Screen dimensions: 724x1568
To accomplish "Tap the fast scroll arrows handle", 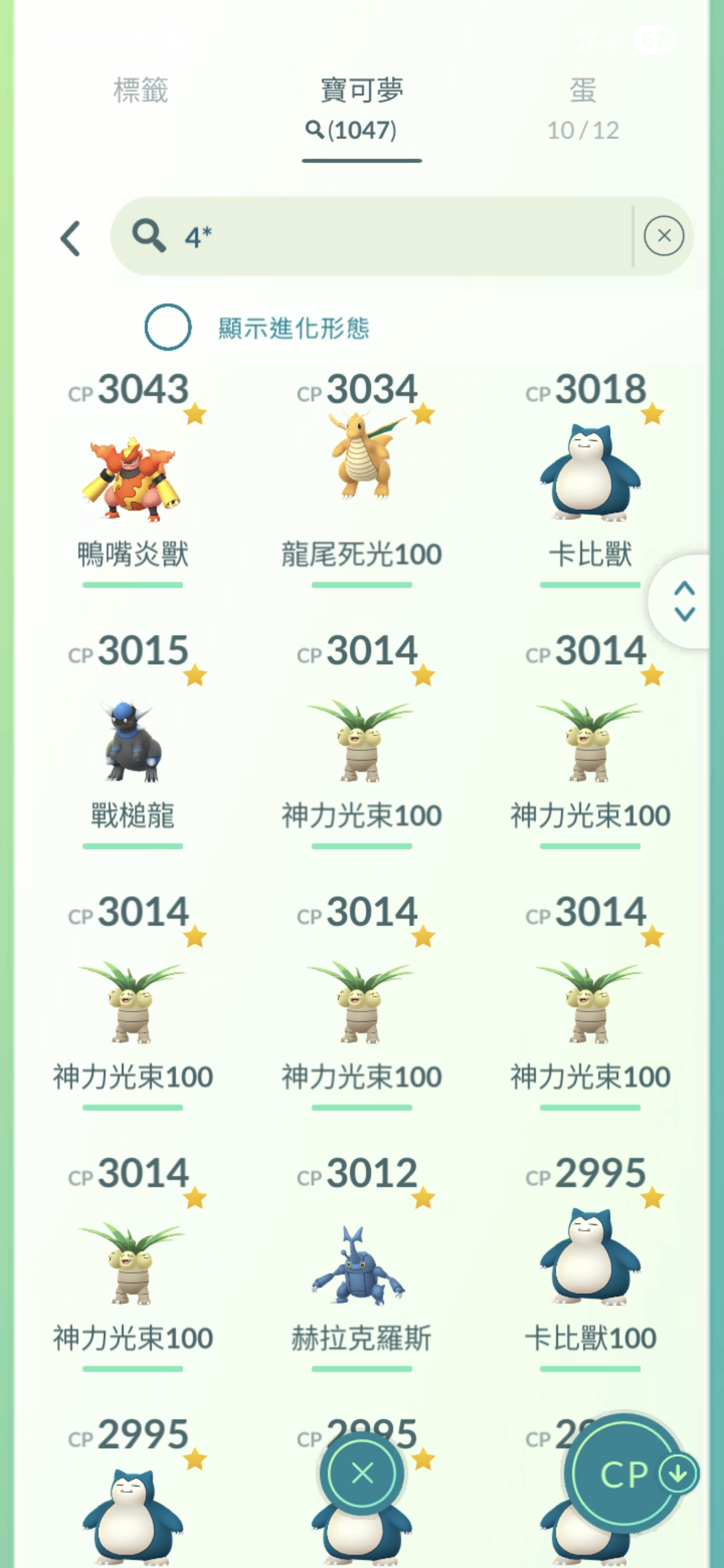I will tap(684, 601).
